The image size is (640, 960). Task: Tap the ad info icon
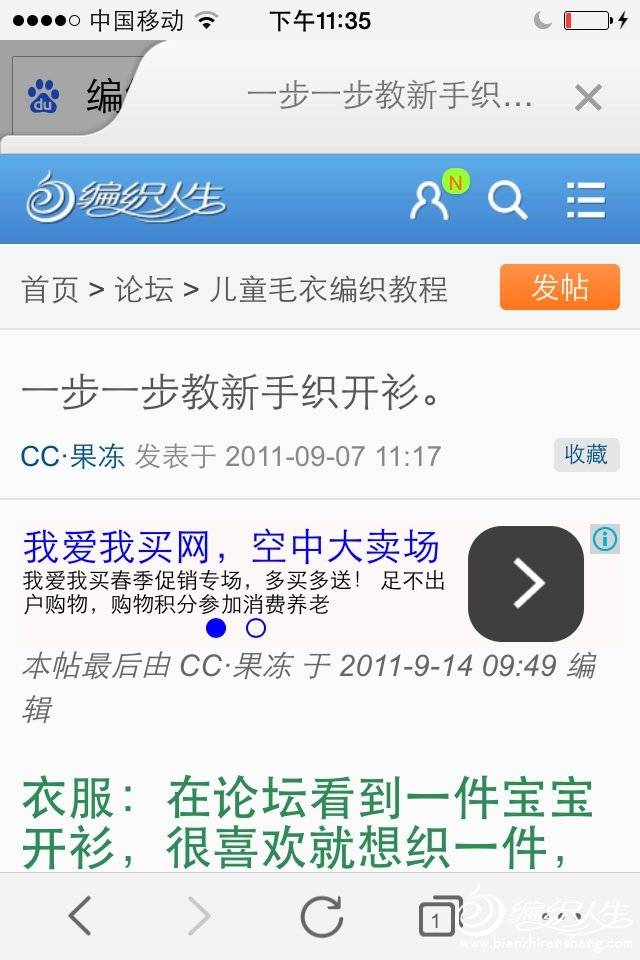tap(605, 540)
